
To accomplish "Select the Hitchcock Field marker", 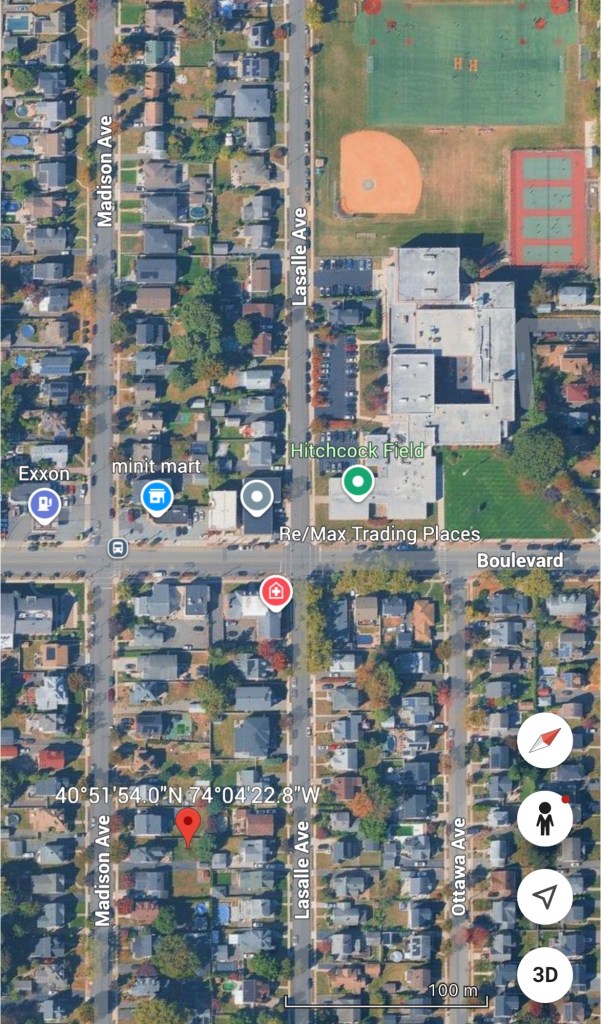I will (x=356, y=483).
